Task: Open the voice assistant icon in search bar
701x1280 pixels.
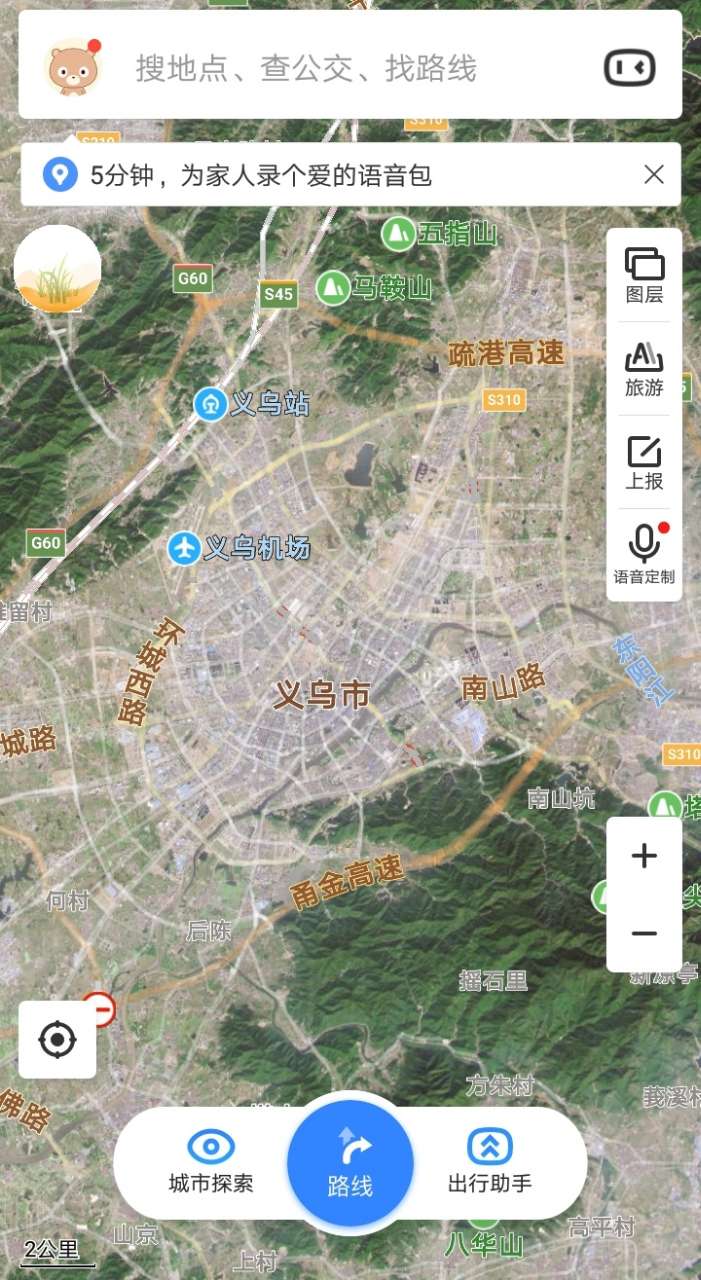Action: (x=630, y=68)
